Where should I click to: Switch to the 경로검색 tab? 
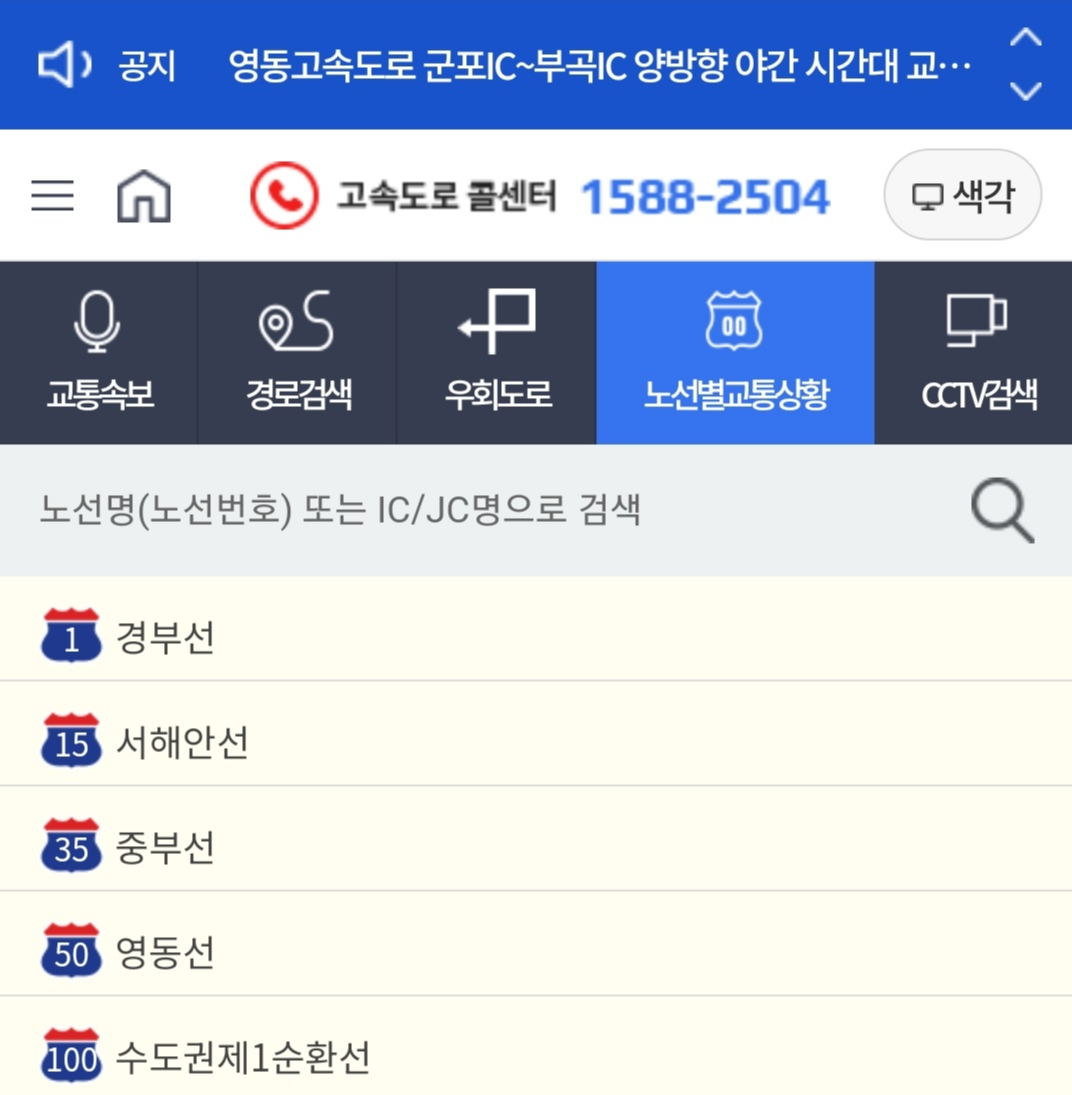[298, 353]
